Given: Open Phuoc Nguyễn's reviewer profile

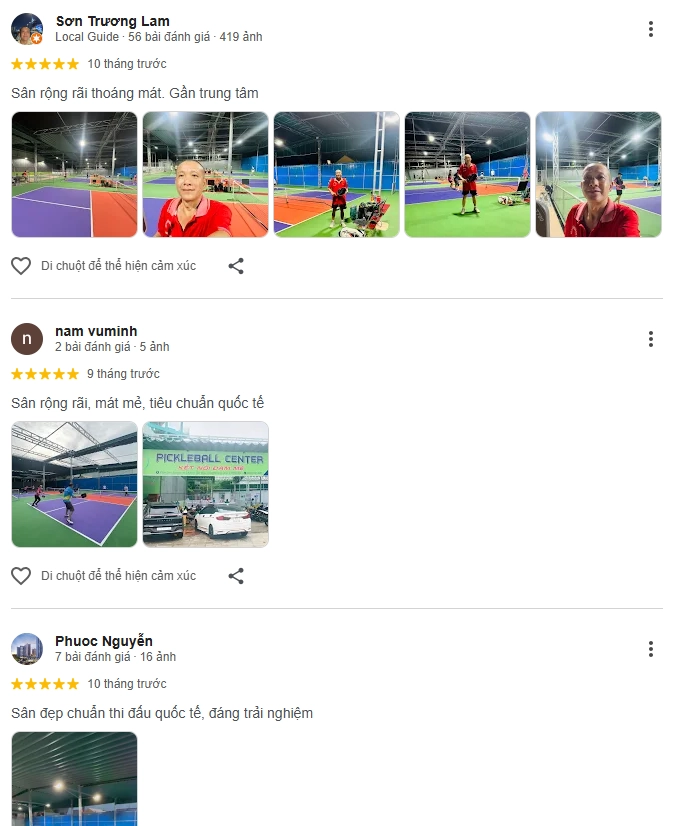Looking at the screenshot, I should (x=103, y=641).
